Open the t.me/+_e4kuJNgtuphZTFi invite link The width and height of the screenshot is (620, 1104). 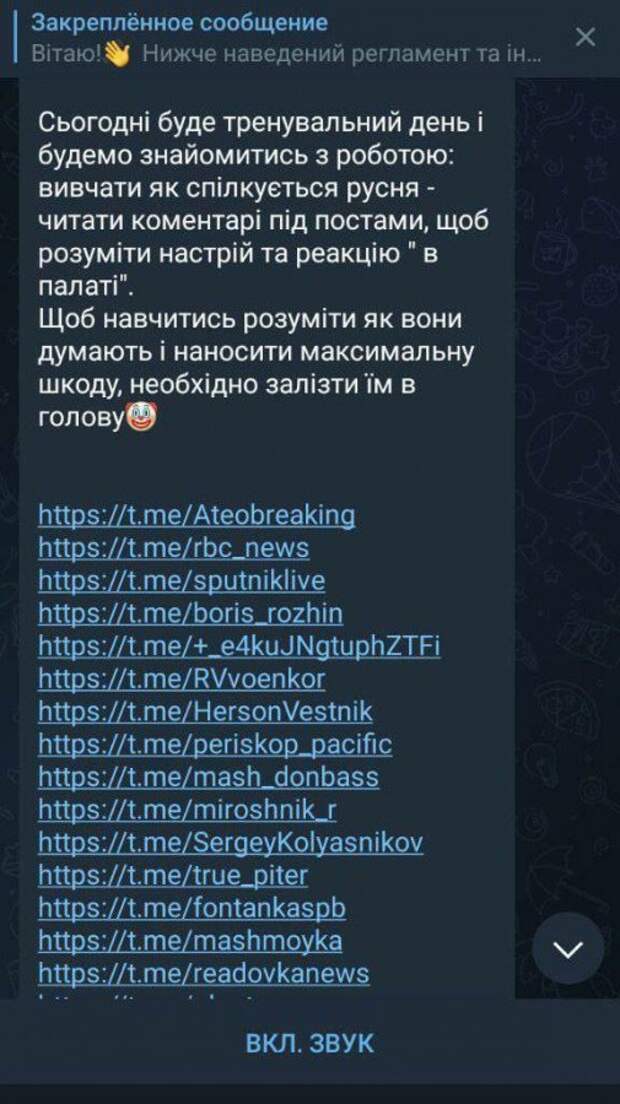(240, 647)
